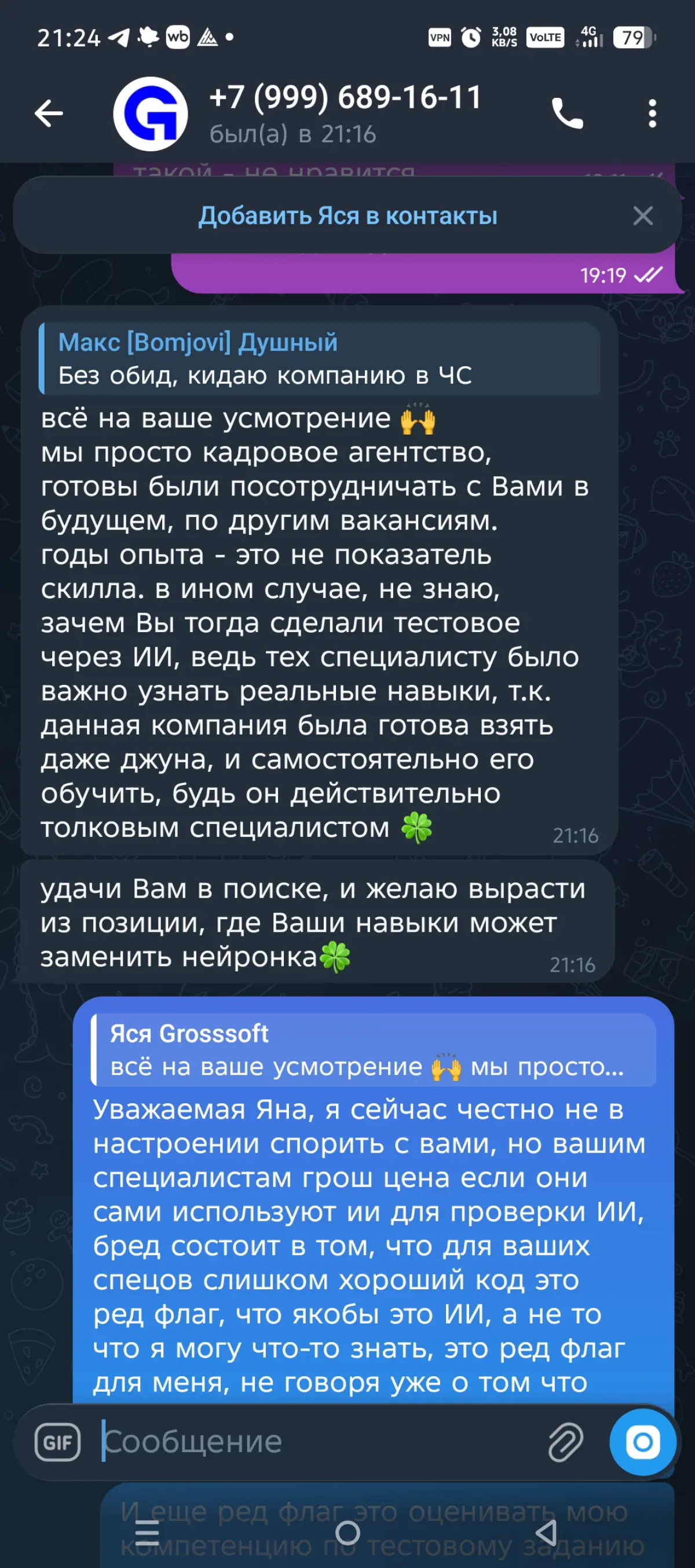Go back to the chat list

(x=49, y=114)
